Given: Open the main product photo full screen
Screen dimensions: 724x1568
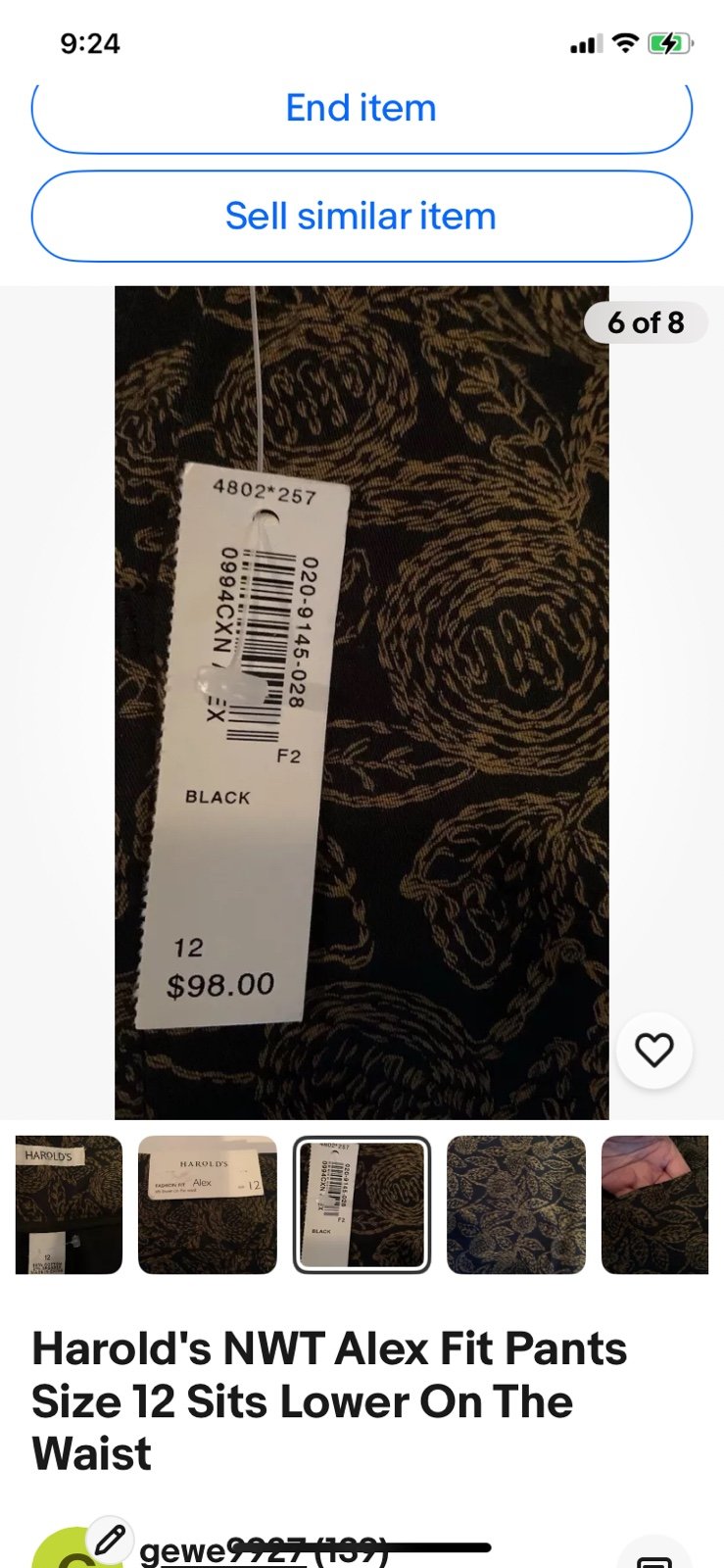Looking at the screenshot, I should pyautogui.click(x=362, y=703).
